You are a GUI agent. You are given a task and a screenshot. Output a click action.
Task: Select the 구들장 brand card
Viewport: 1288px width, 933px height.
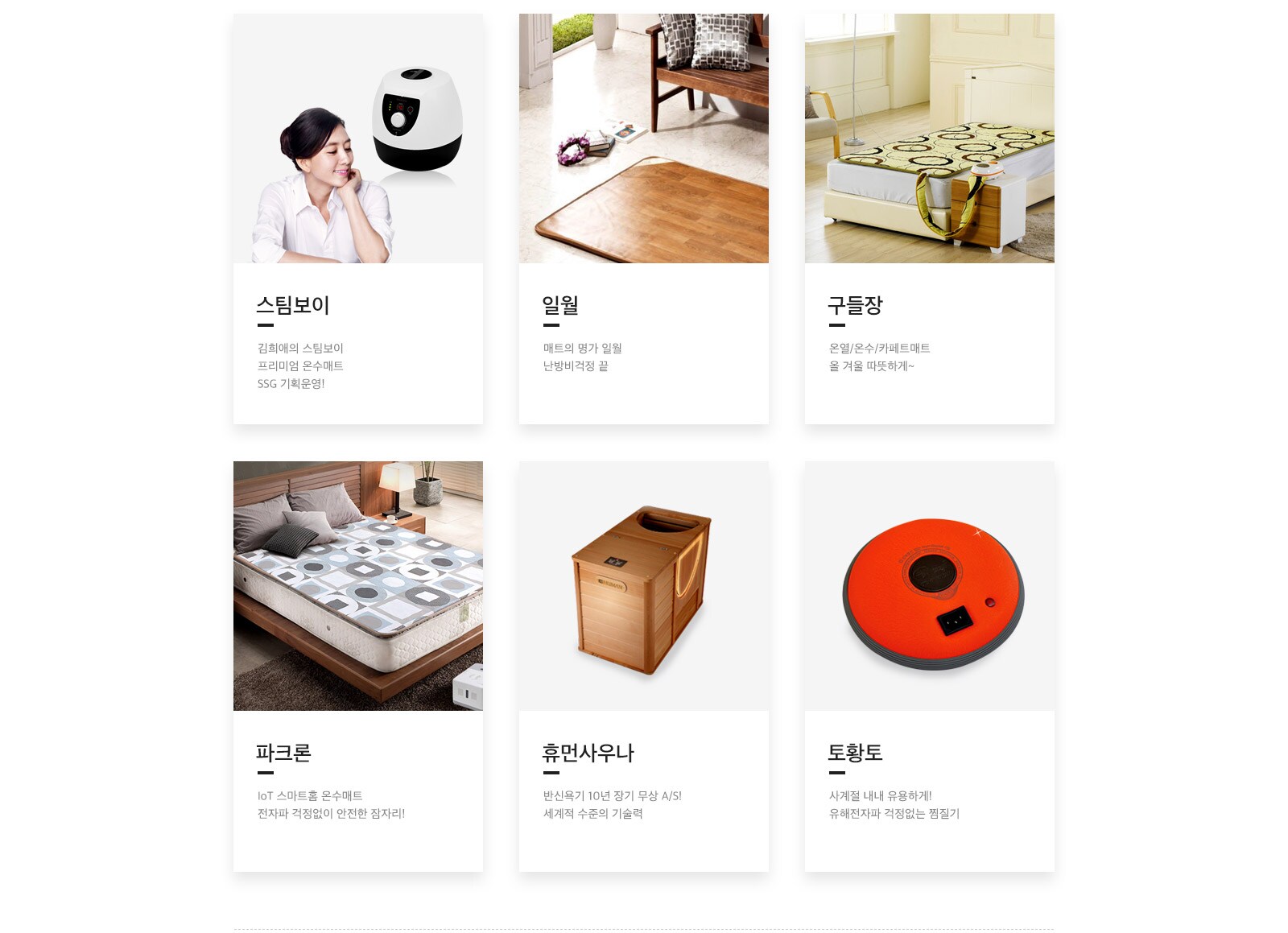point(929,219)
